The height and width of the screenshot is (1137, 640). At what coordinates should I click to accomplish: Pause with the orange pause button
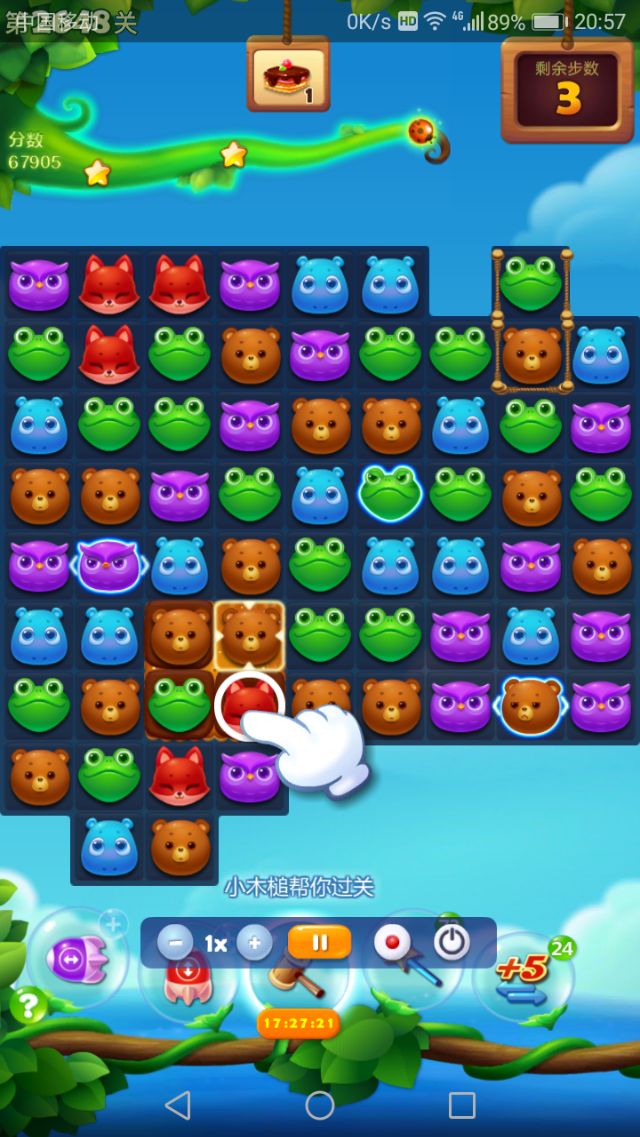tap(319, 942)
